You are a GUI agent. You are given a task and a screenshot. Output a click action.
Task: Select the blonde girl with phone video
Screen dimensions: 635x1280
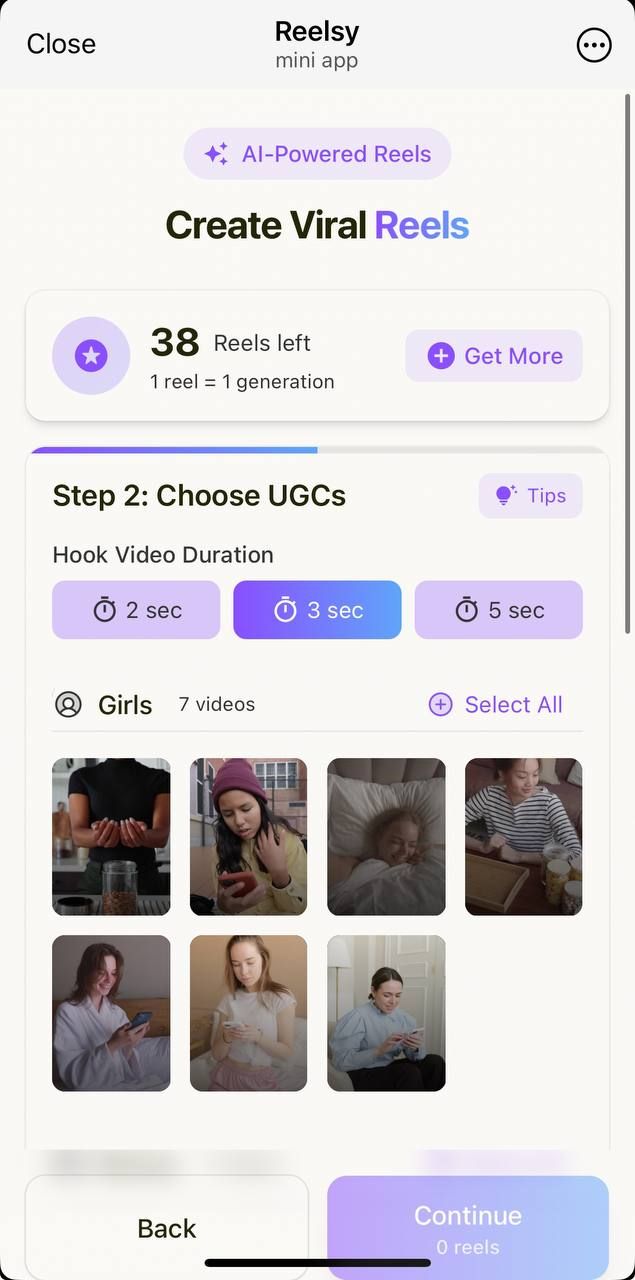click(x=248, y=1013)
